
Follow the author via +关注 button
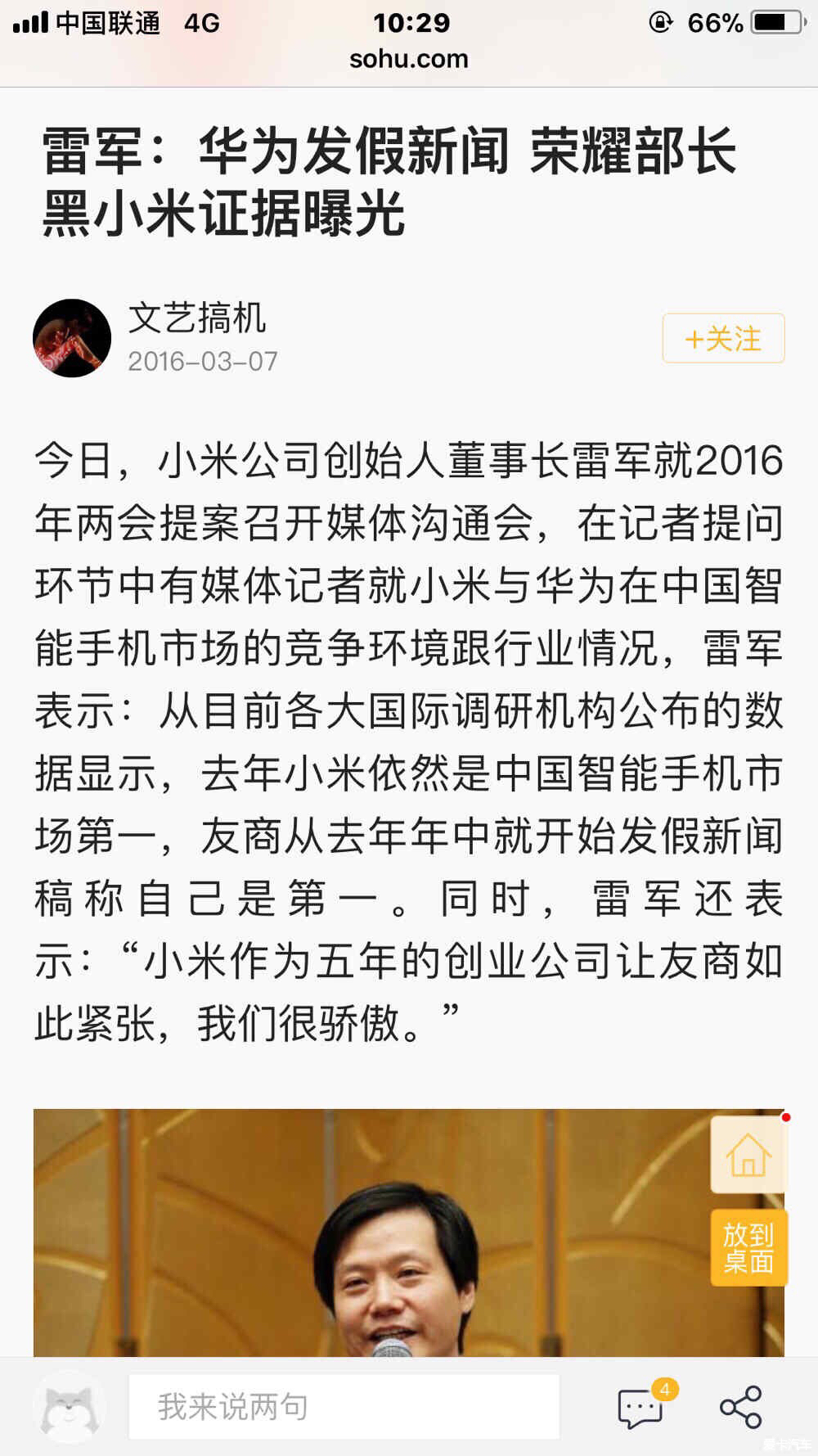pos(721,337)
